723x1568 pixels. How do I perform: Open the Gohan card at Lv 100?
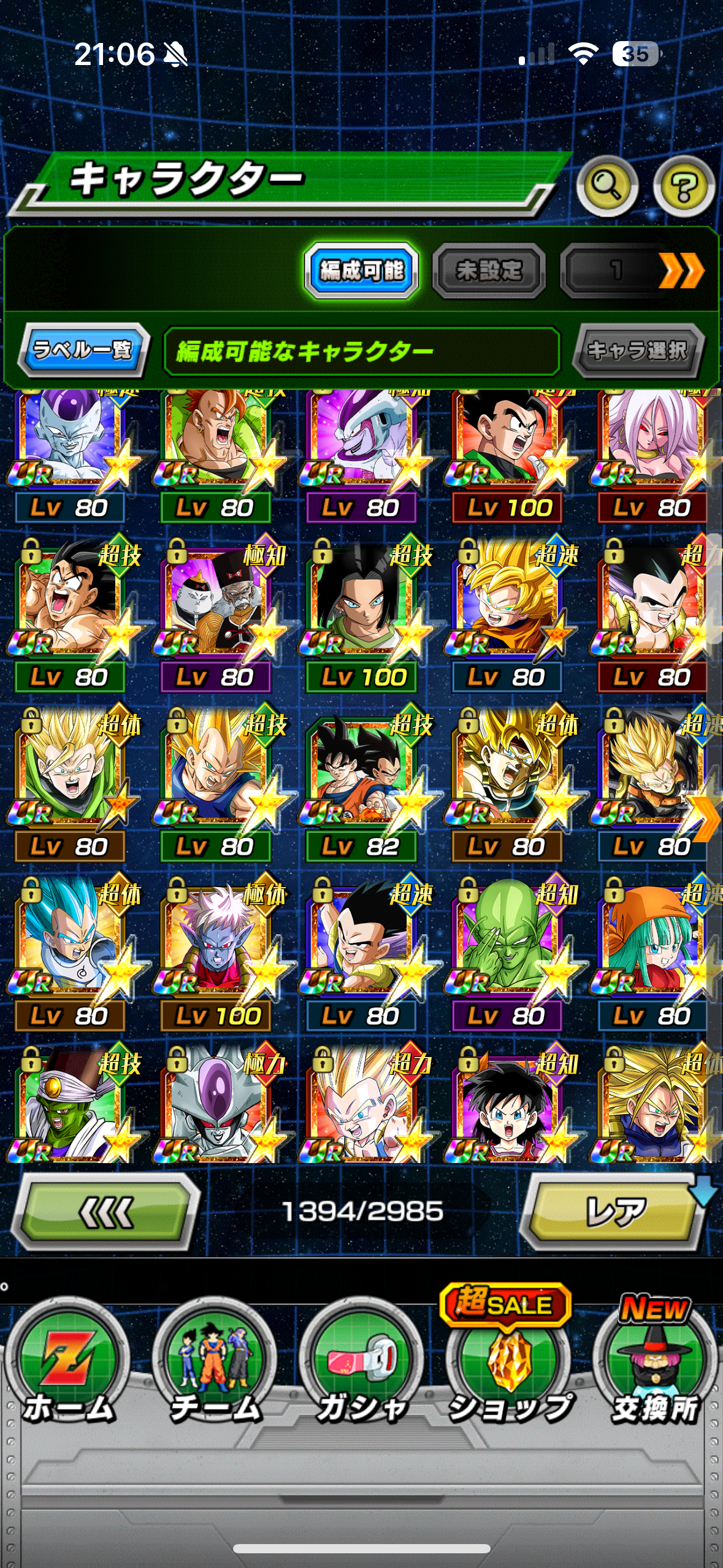508,451
